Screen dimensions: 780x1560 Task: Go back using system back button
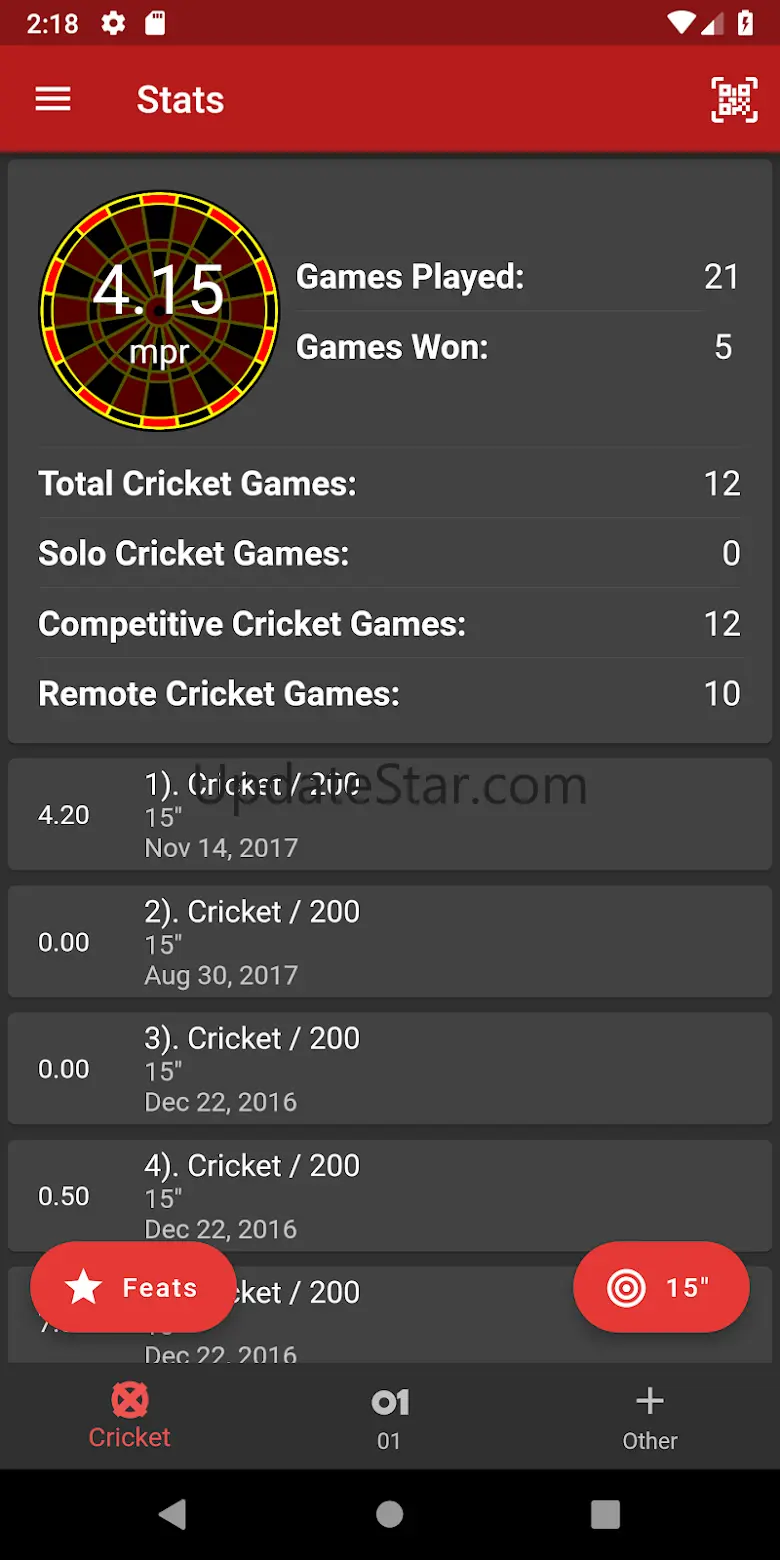point(172,1514)
